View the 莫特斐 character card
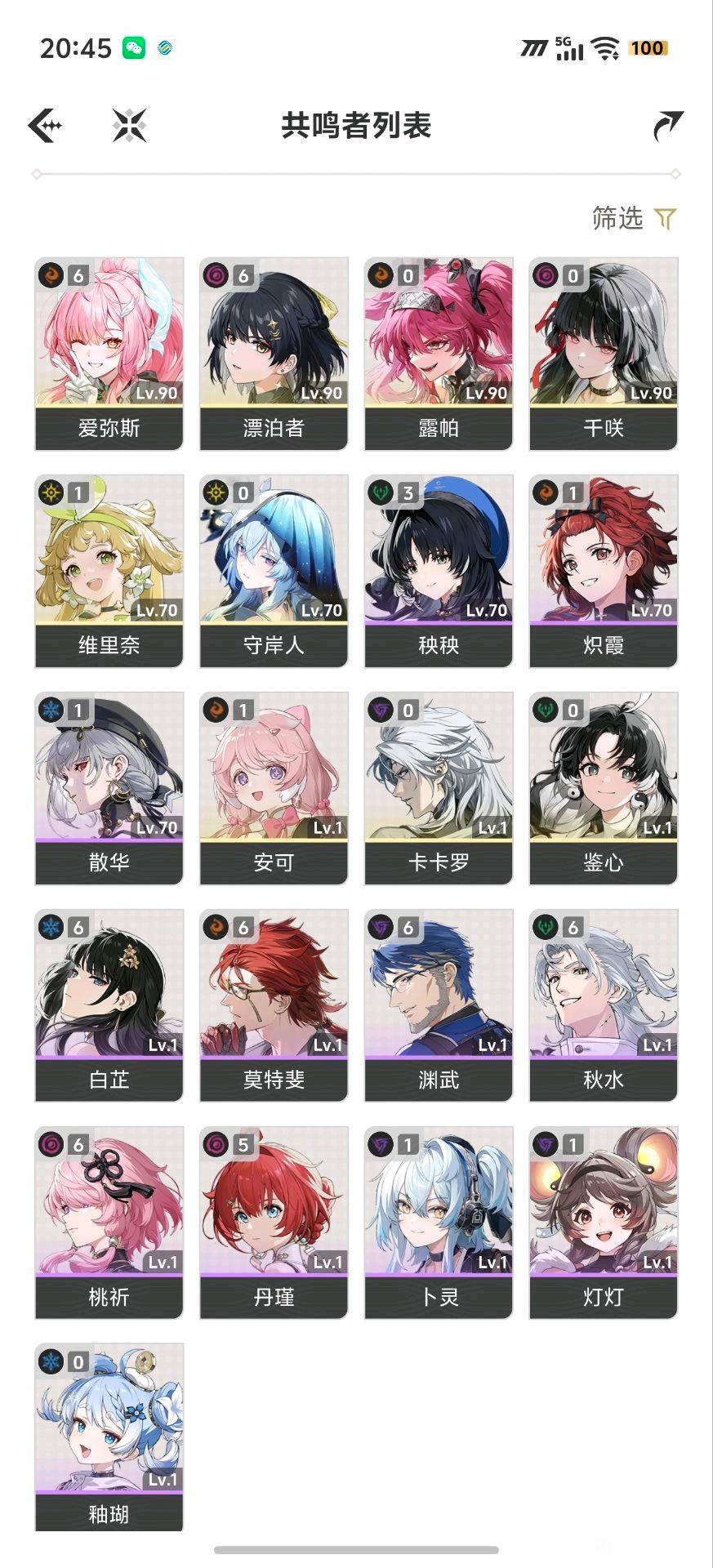 [274, 1005]
